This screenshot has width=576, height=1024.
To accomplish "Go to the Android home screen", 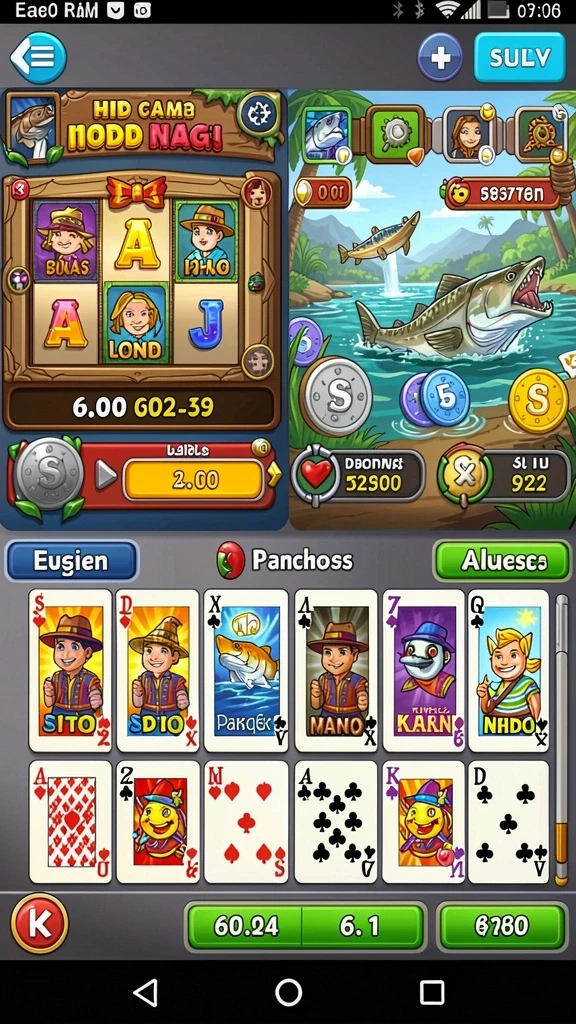I will coord(288,993).
